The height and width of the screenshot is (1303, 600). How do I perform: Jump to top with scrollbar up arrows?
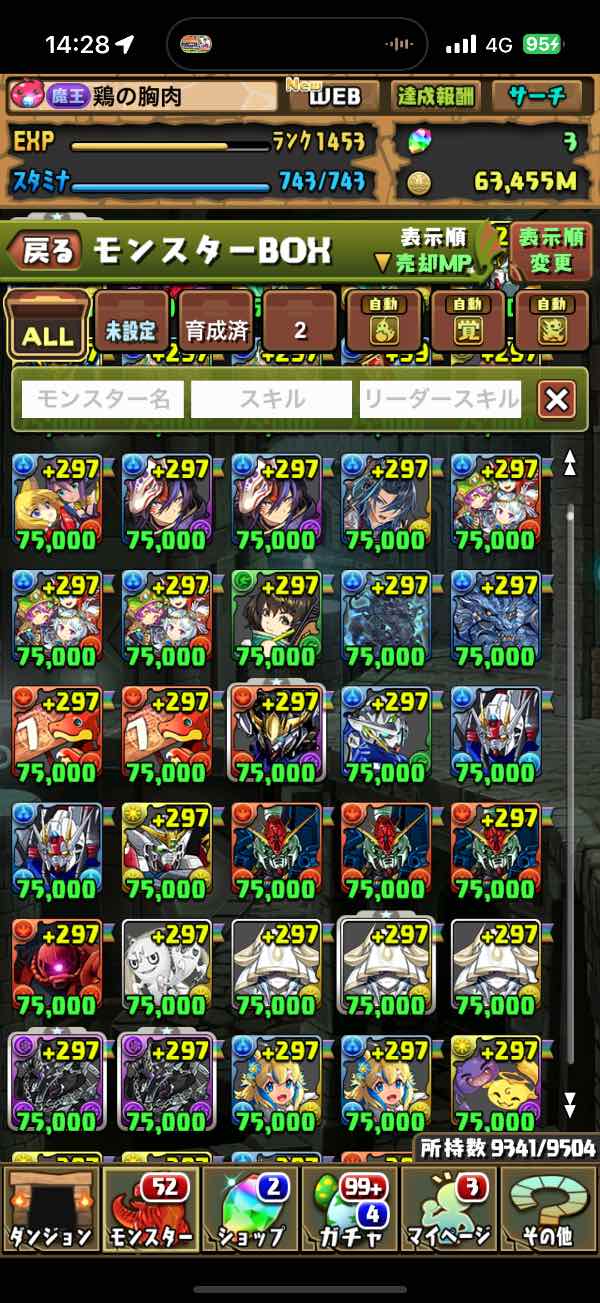point(570,462)
